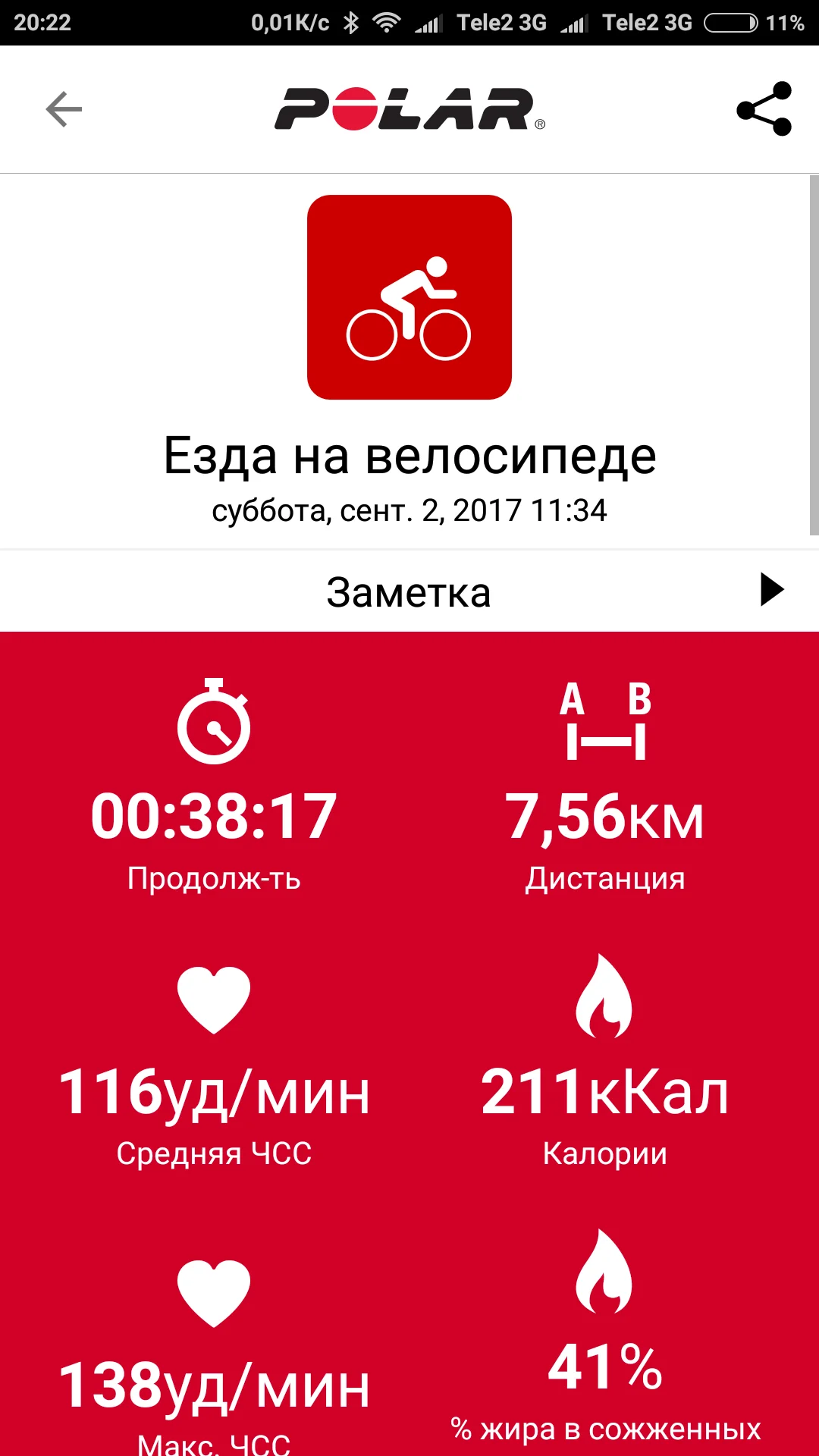Screen dimensions: 819x1456
Task: Open the Заметка note row
Action: click(x=409, y=591)
